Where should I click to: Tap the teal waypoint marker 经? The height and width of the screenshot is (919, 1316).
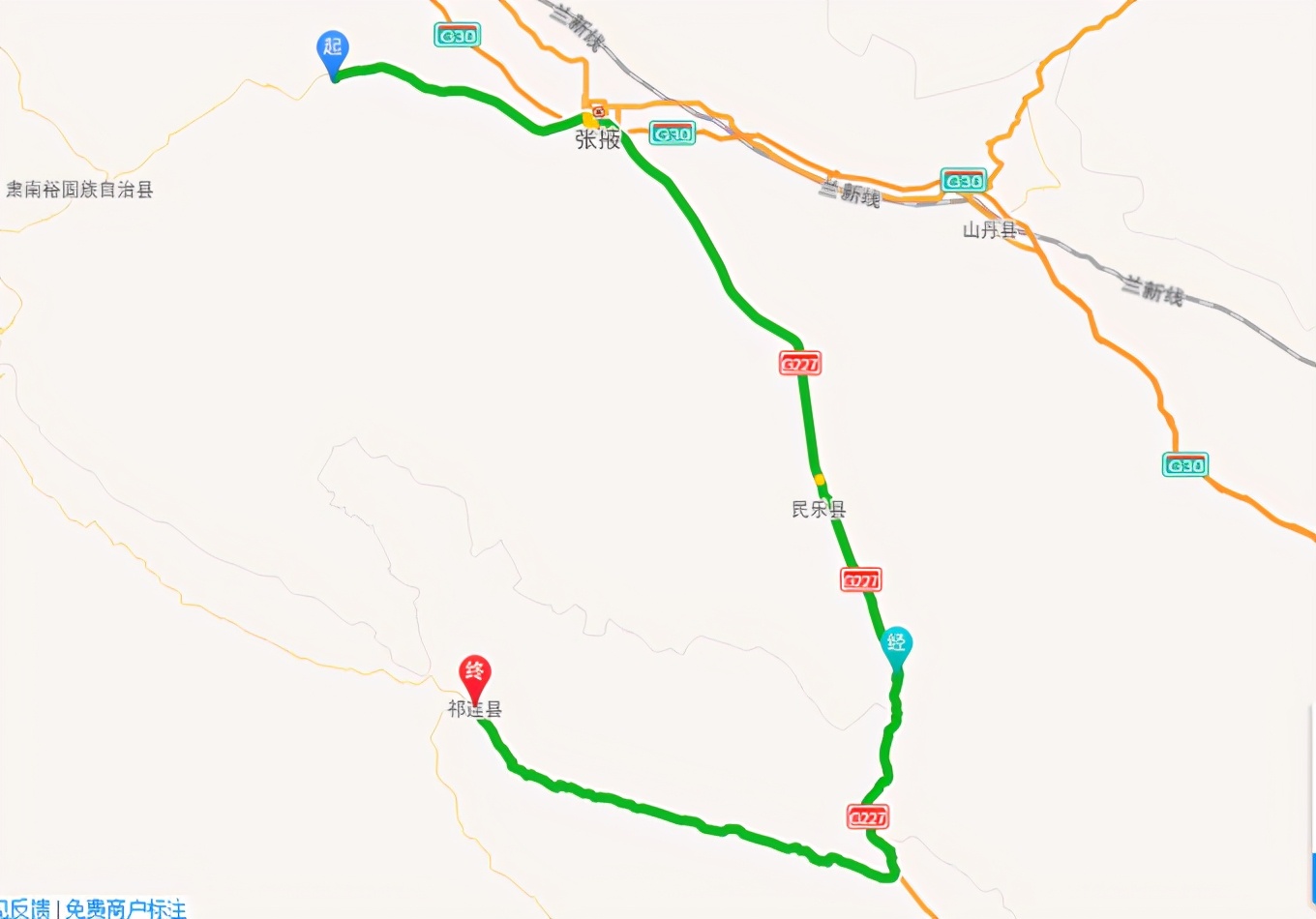896,644
